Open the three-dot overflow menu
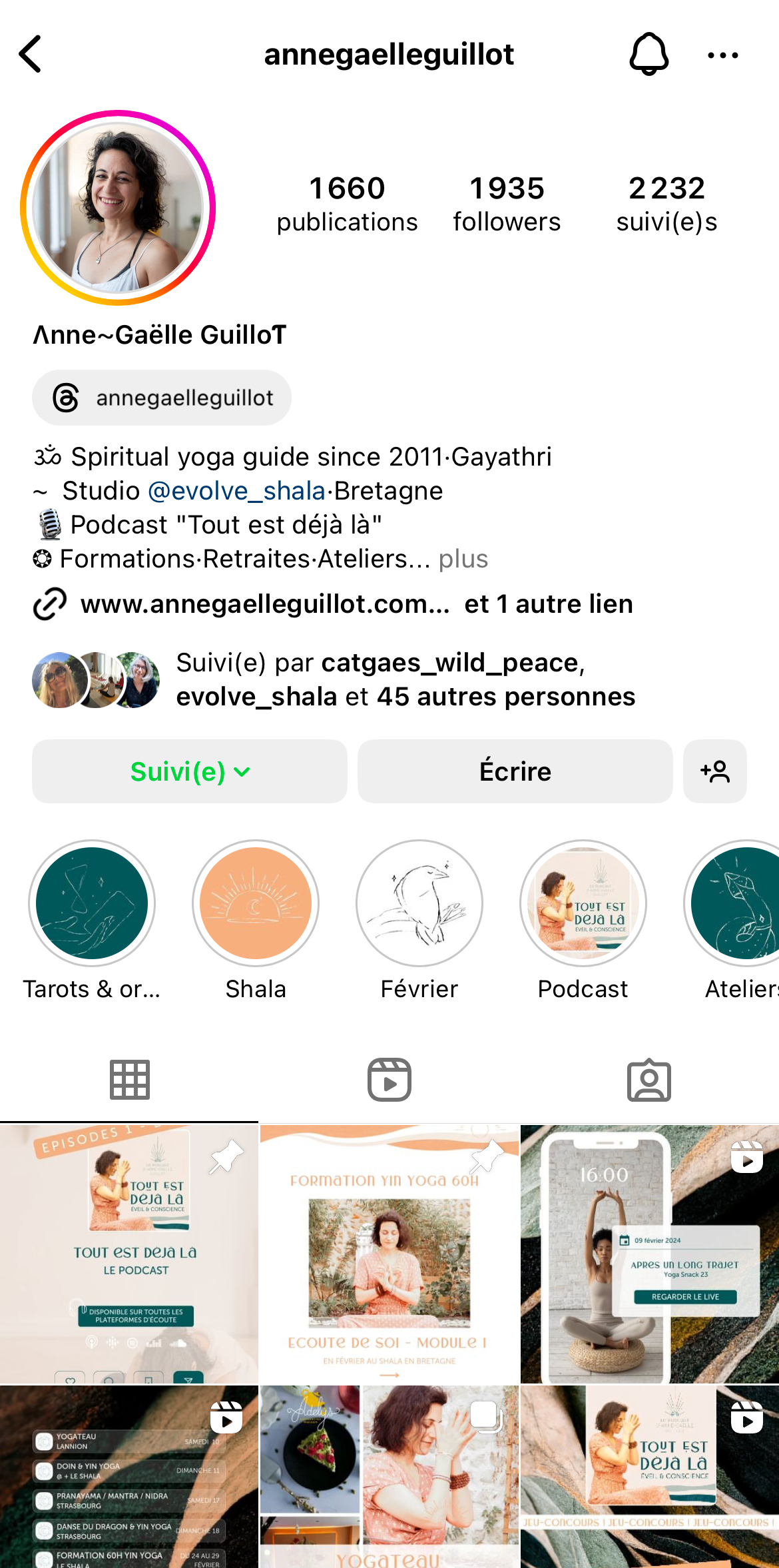The height and width of the screenshot is (1568, 779). coord(722,55)
